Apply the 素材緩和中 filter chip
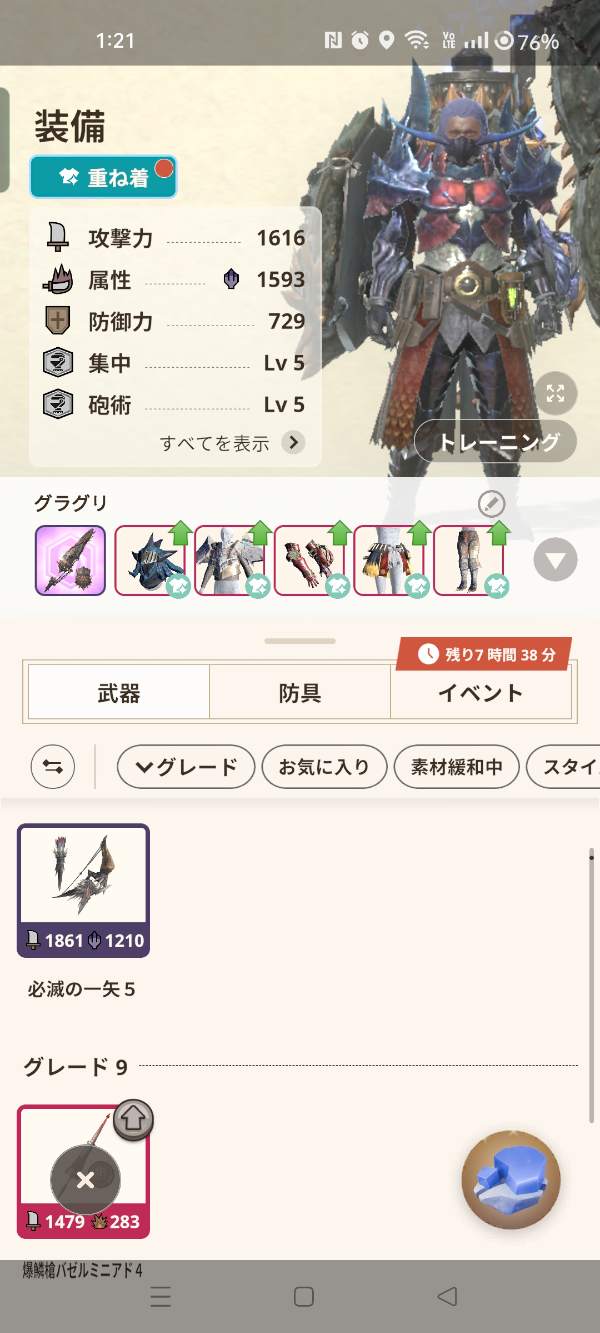Image resolution: width=600 pixels, height=1333 pixels. pos(456,767)
